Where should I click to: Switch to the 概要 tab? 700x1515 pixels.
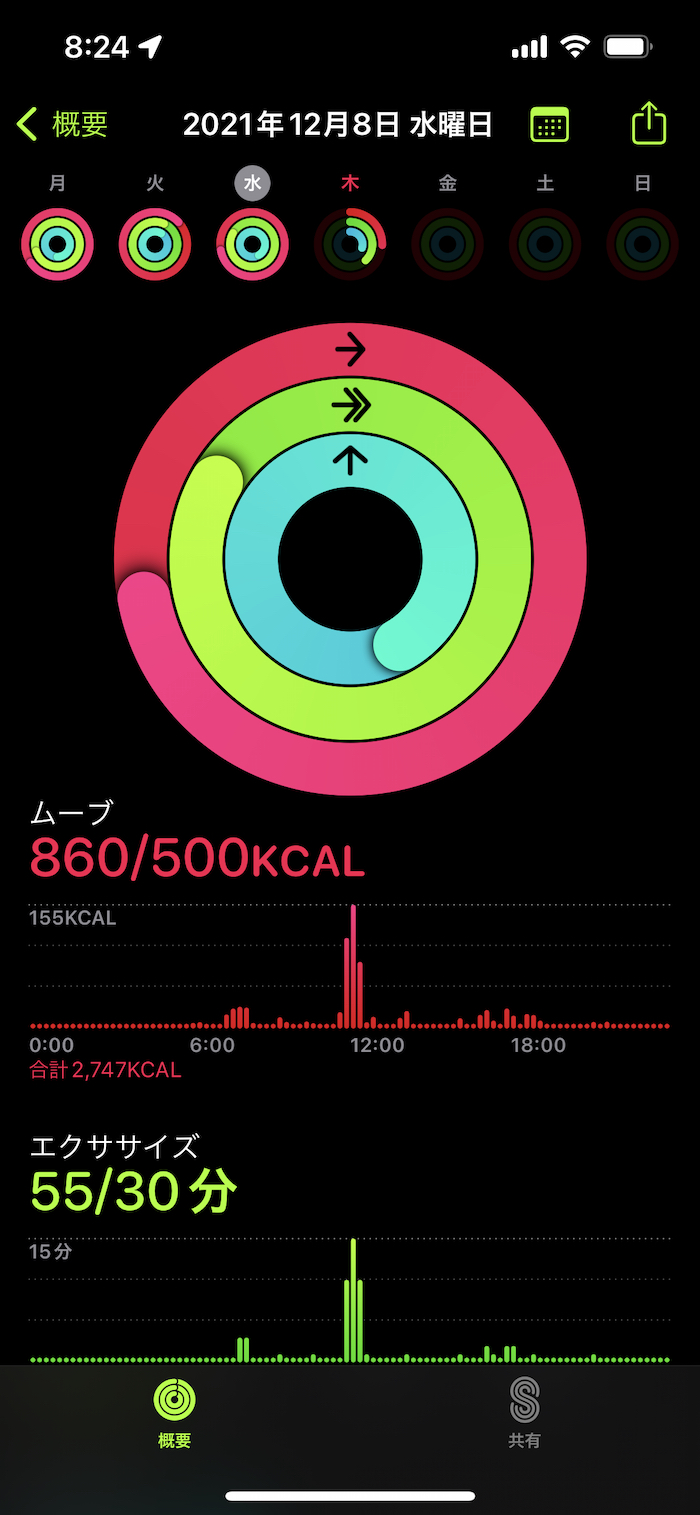175,1413
